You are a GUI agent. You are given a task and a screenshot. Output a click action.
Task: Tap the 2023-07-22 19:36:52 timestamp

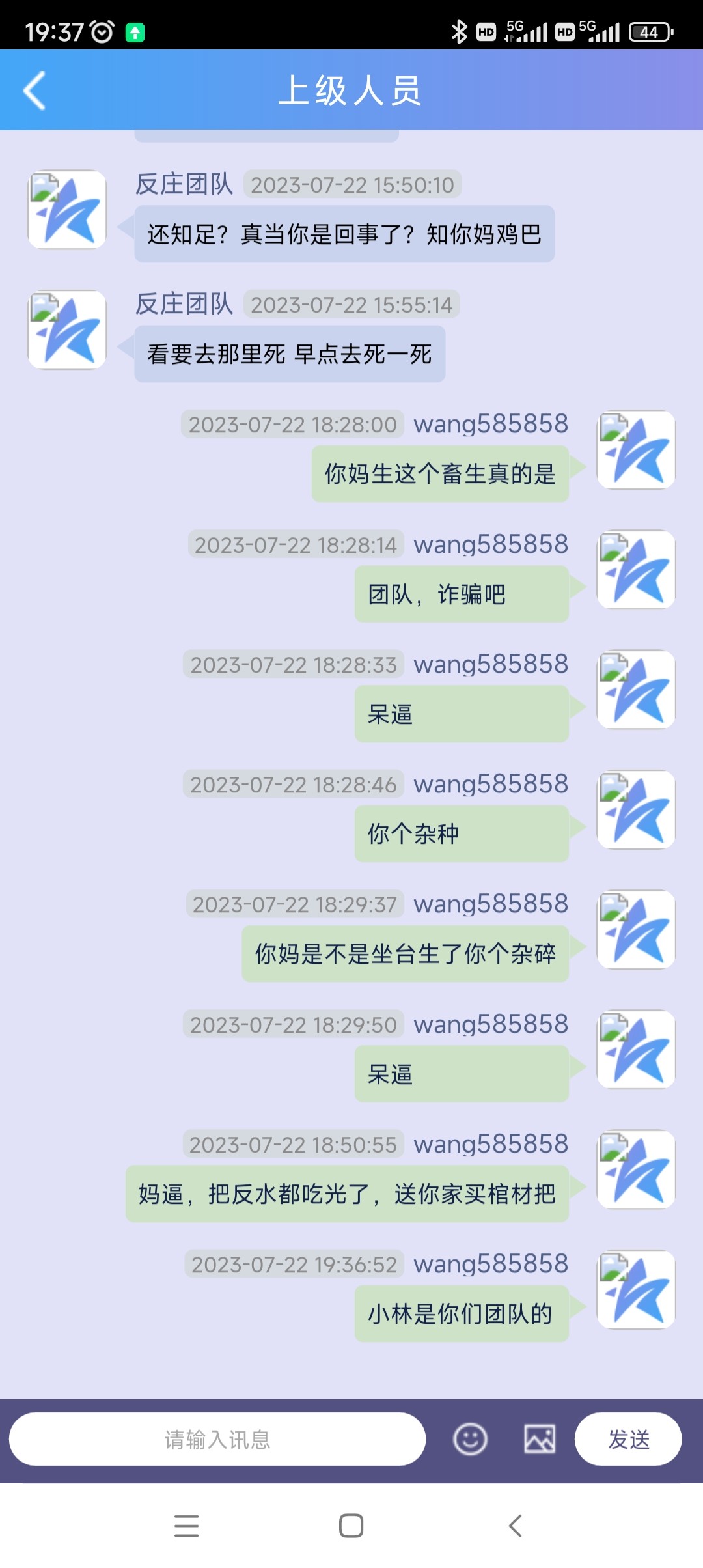tap(294, 1264)
